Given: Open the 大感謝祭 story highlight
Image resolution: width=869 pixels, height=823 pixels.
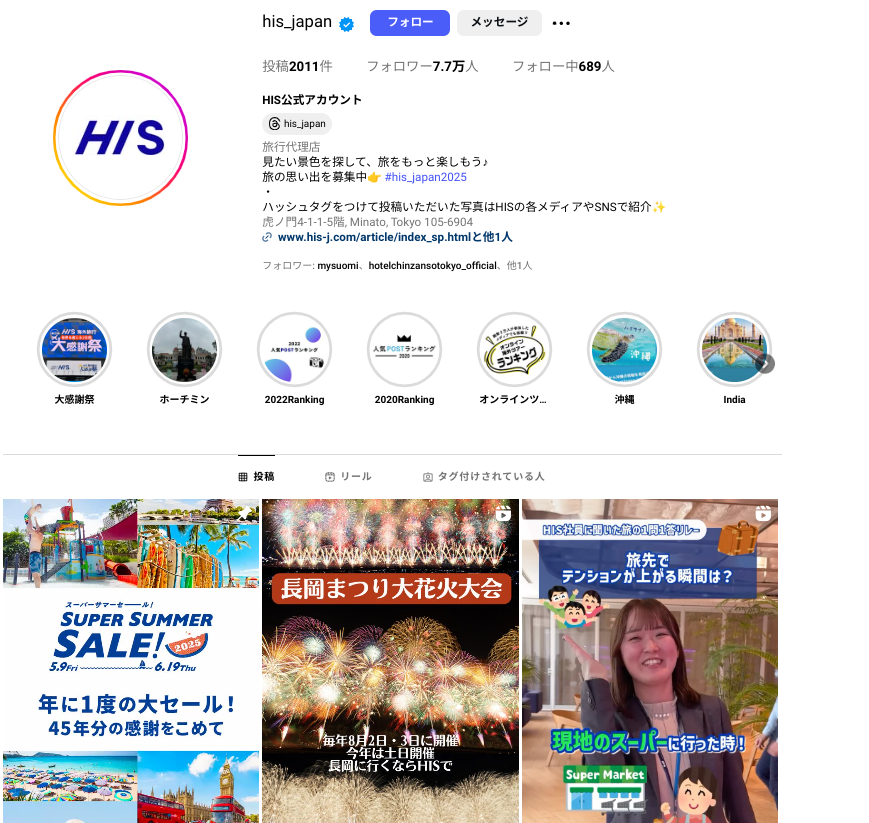Looking at the screenshot, I should pyautogui.click(x=74, y=350).
